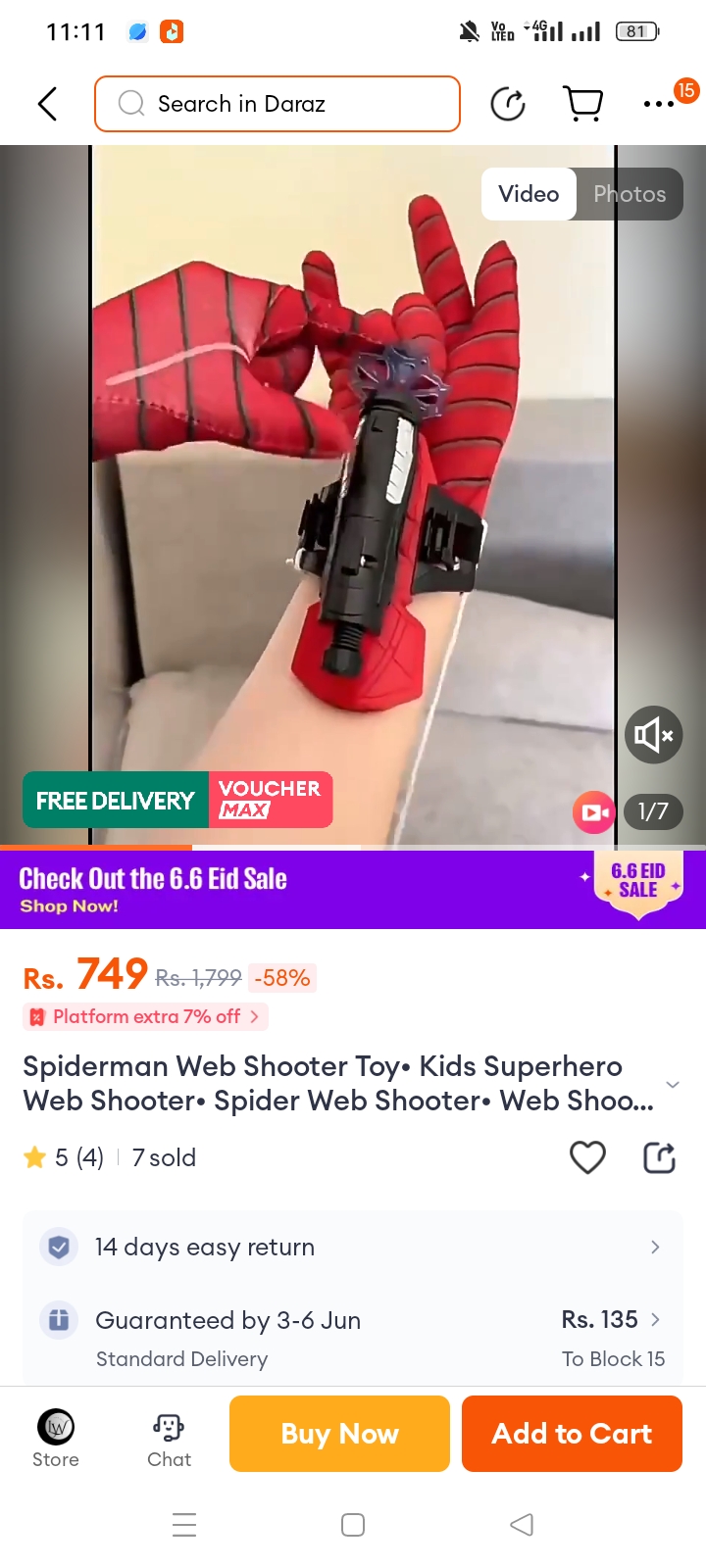Tap the system home button
Viewport: 706px width, 1568px height.
pos(353,1525)
